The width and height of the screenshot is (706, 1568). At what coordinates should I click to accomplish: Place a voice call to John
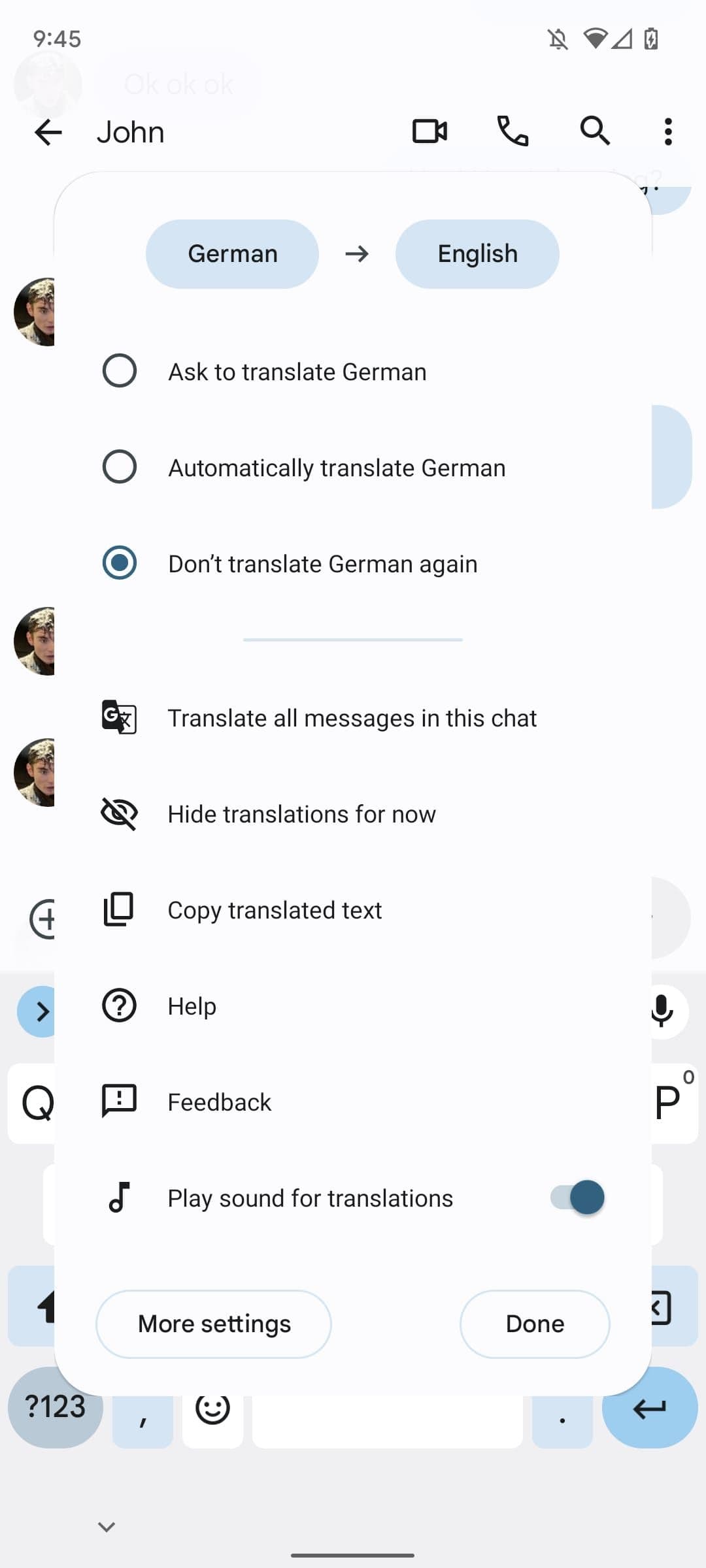[x=513, y=131]
